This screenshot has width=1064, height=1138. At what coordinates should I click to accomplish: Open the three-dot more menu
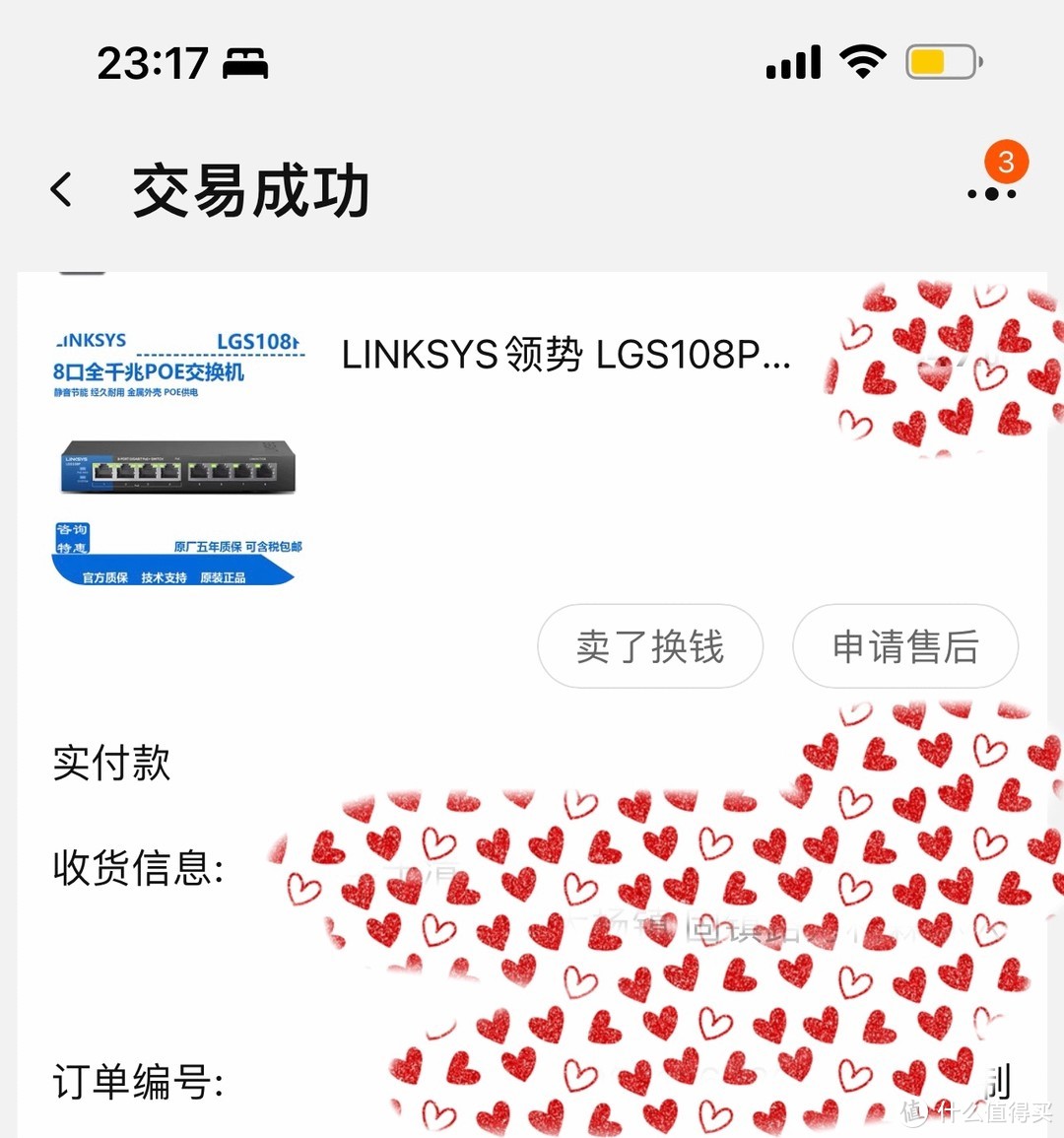[991, 193]
